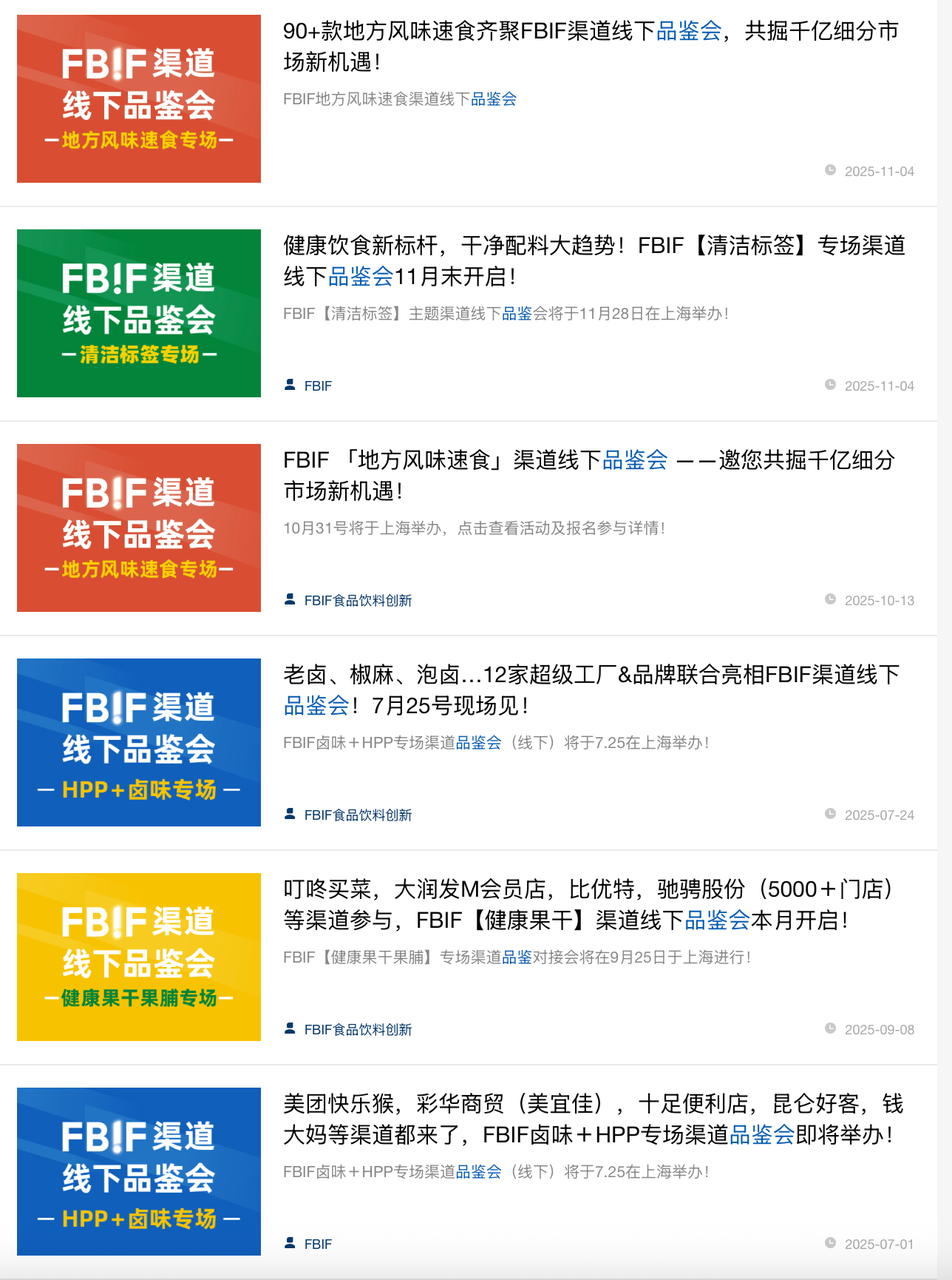The image size is (952, 1280).
Task: Click the FBIF author name link
Action: (318, 385)
